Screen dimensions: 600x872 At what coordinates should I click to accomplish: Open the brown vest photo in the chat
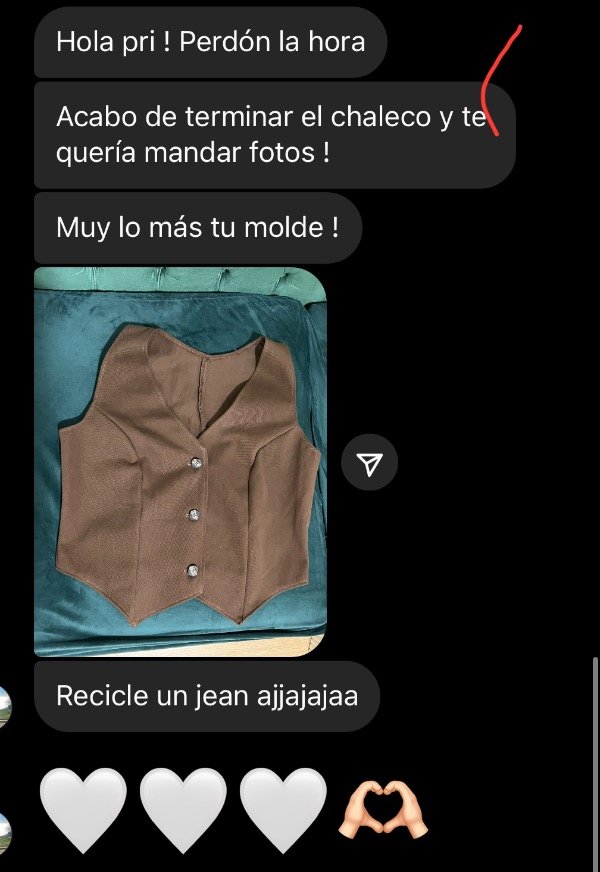[x=180, y=461]
